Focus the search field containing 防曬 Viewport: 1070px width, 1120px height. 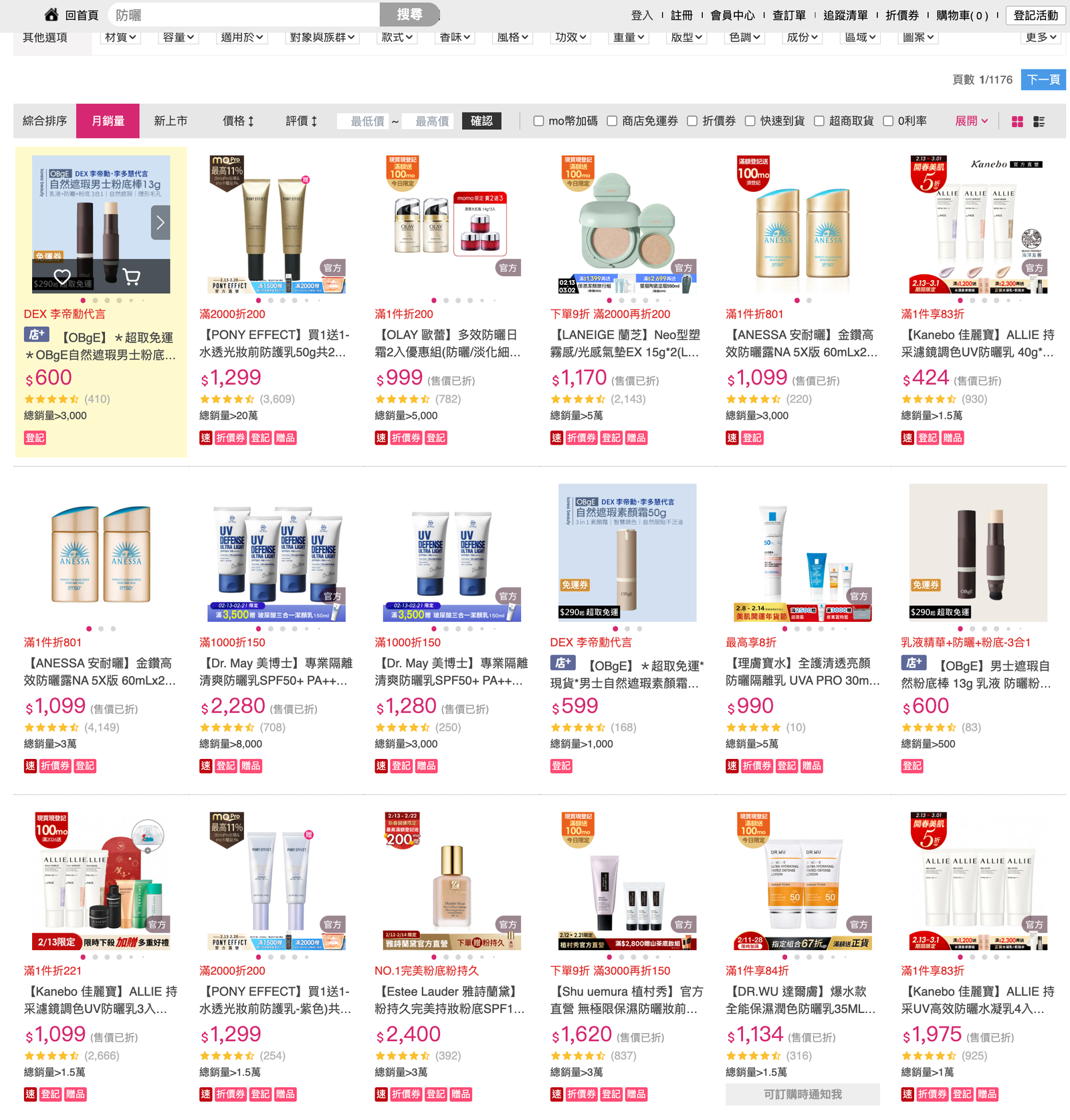[x=244, y=15]
